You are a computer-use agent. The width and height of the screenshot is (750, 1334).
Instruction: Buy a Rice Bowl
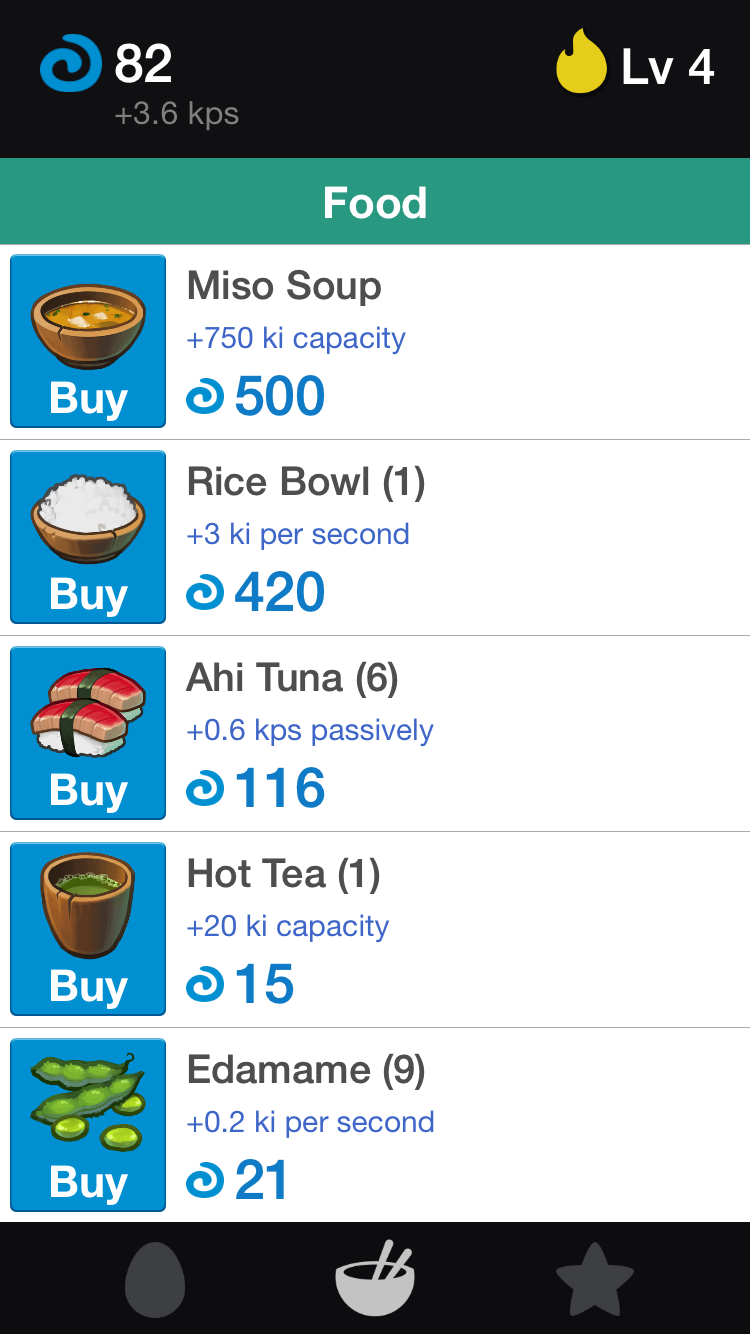click(88, 537)
